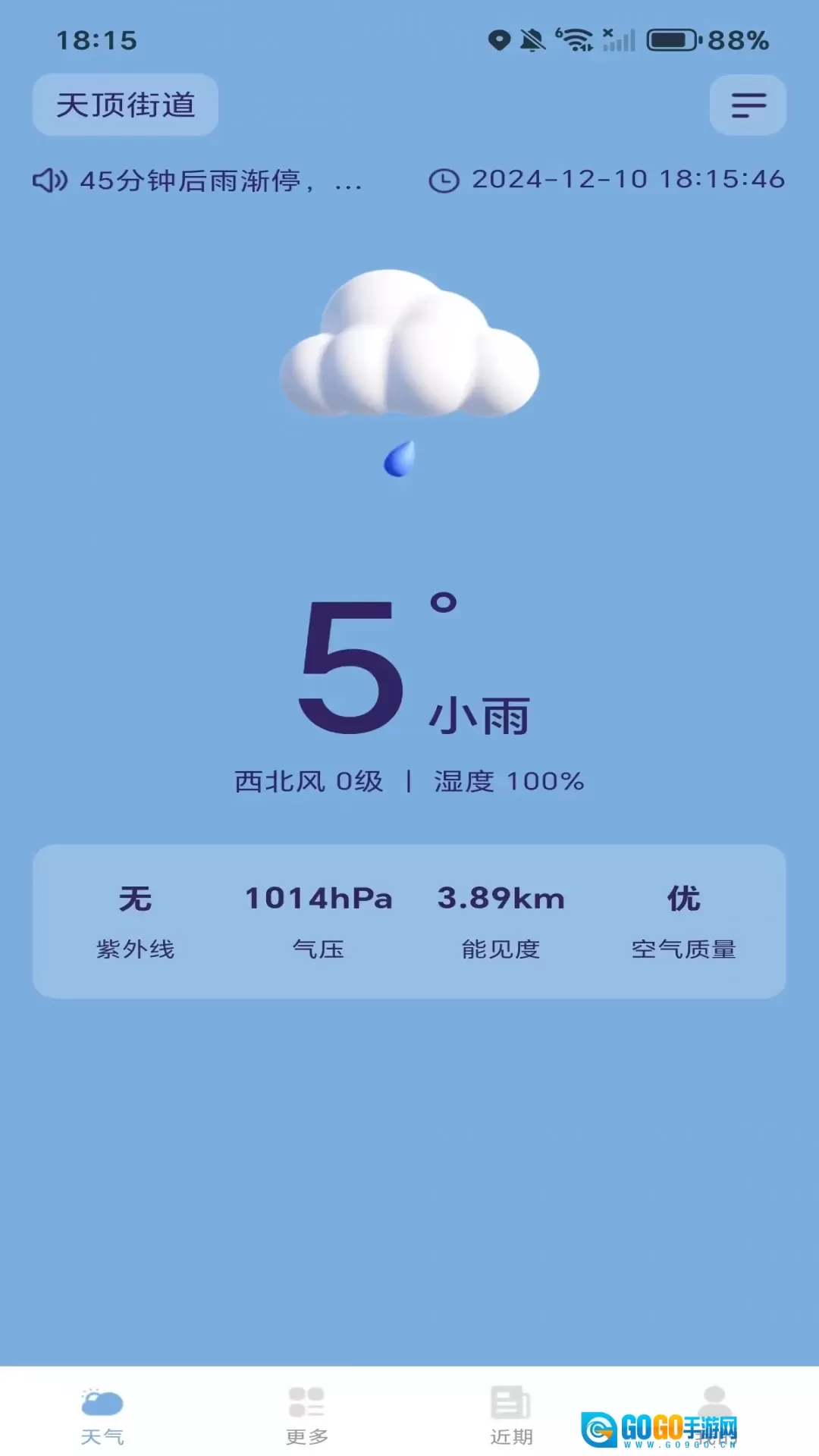This screenshot has width=819, height=1456.
Task: Go to the 近期 tab
Action: point(511,1415)
